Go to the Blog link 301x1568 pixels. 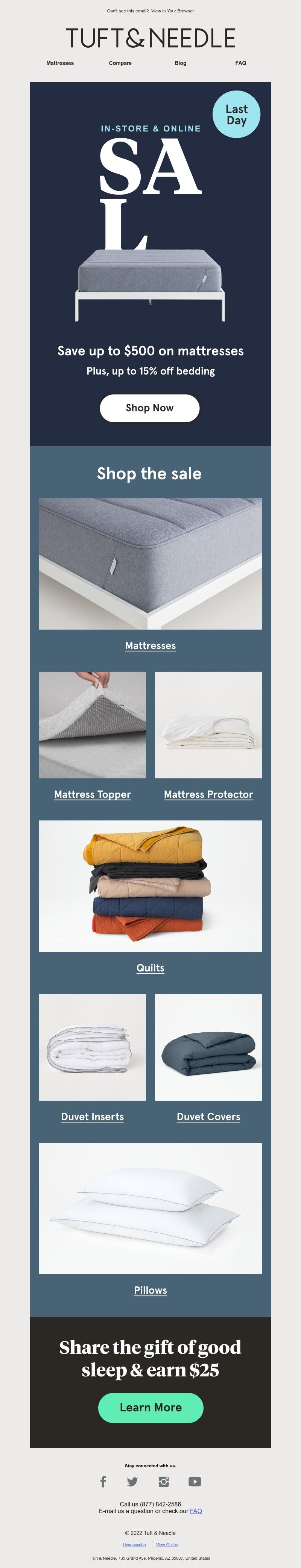click(x=180, y=63)
